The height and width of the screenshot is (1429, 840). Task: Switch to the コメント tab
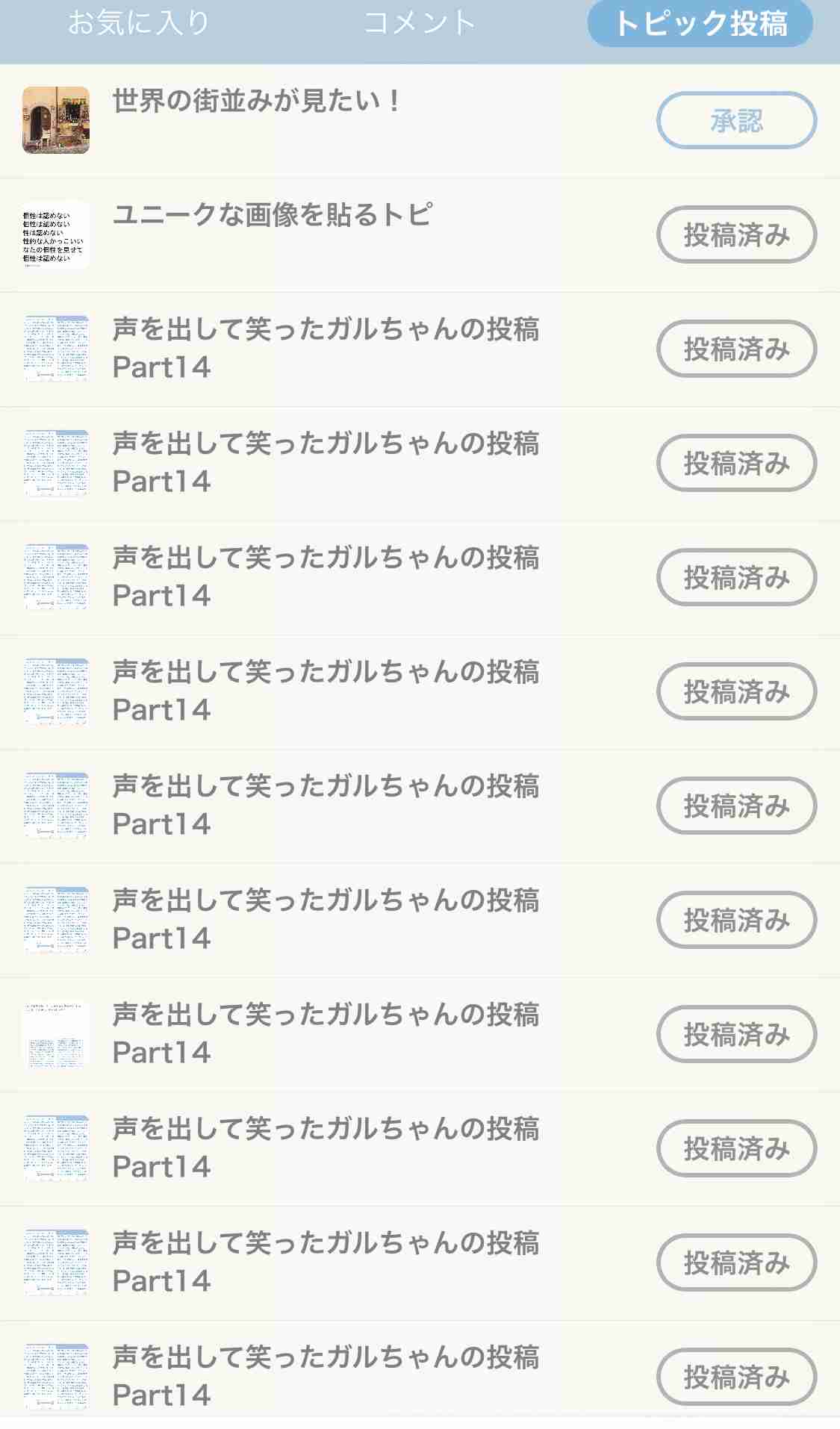[x=419, y=22]
